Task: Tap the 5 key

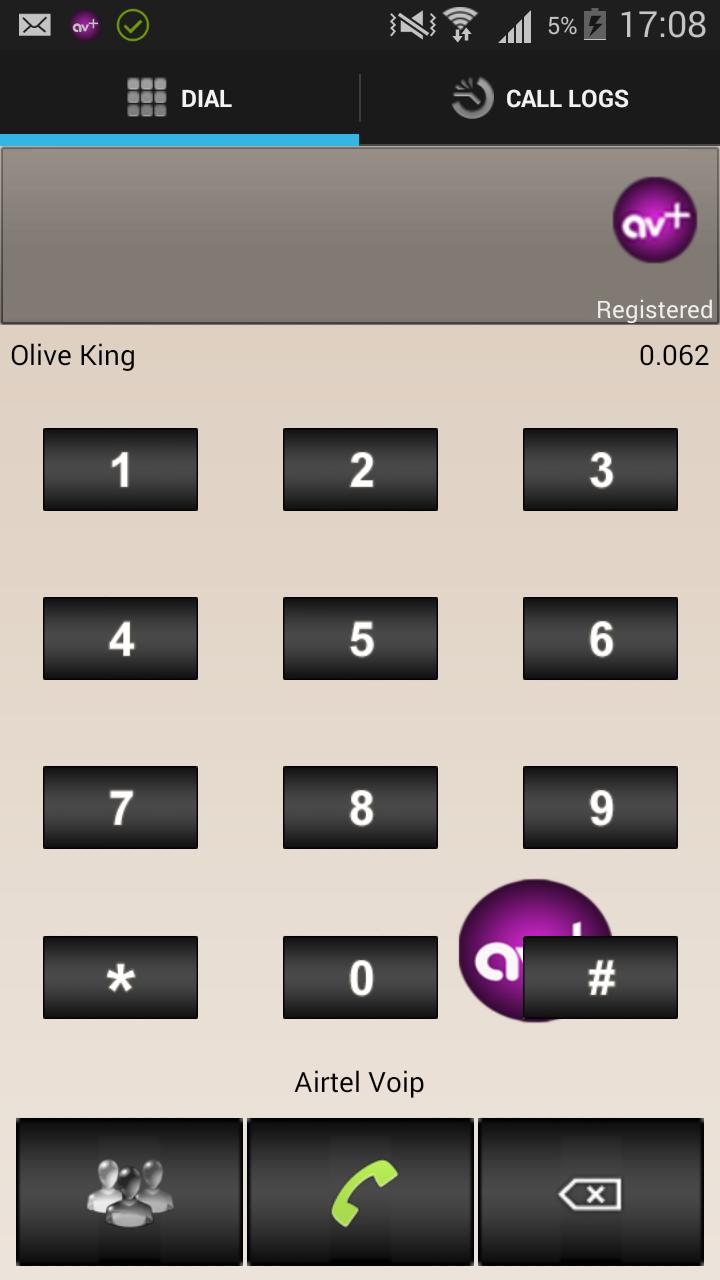Action: (360, 638)
